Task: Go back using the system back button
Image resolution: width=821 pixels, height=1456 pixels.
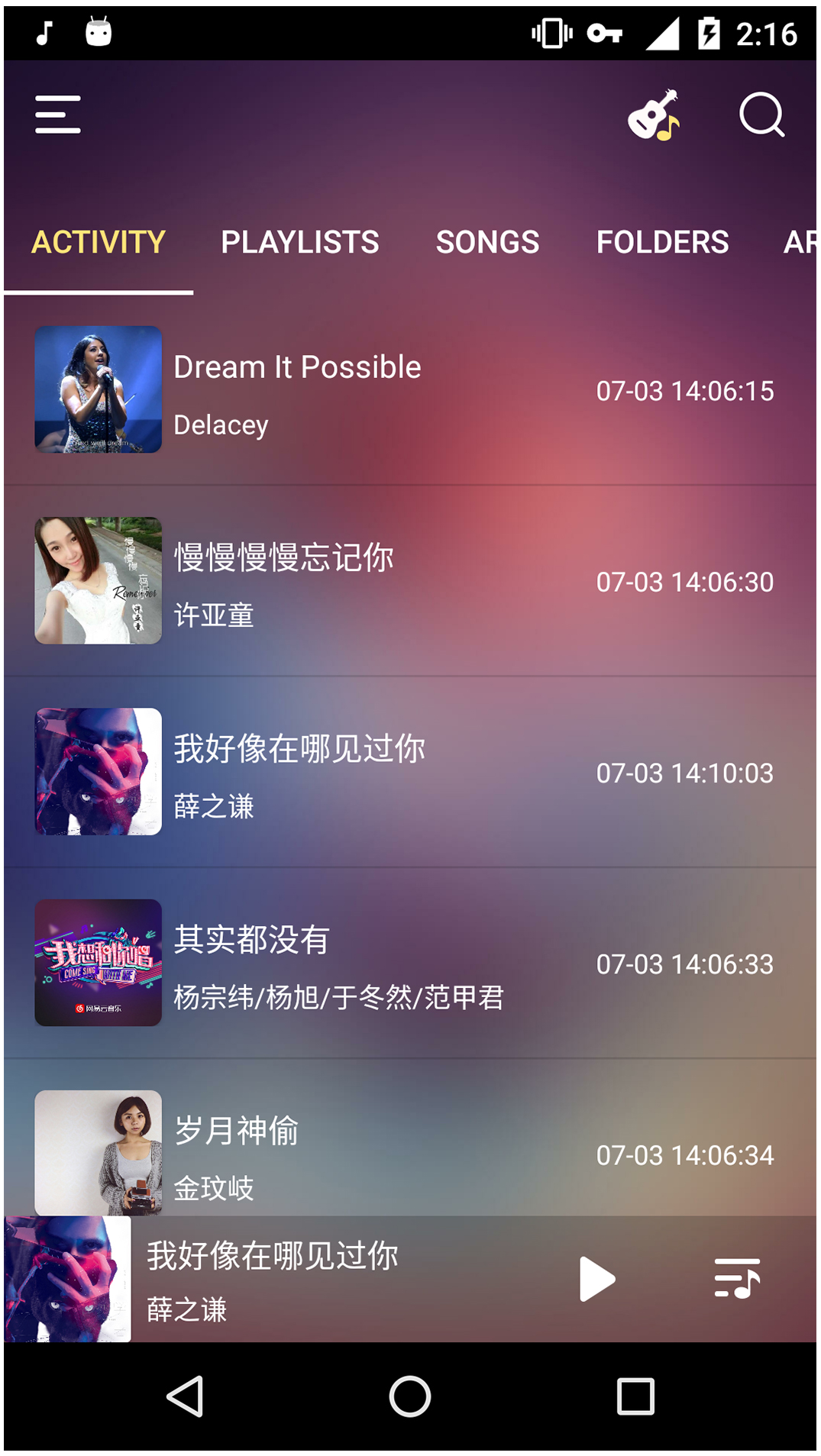Action: coord(185,1396)
